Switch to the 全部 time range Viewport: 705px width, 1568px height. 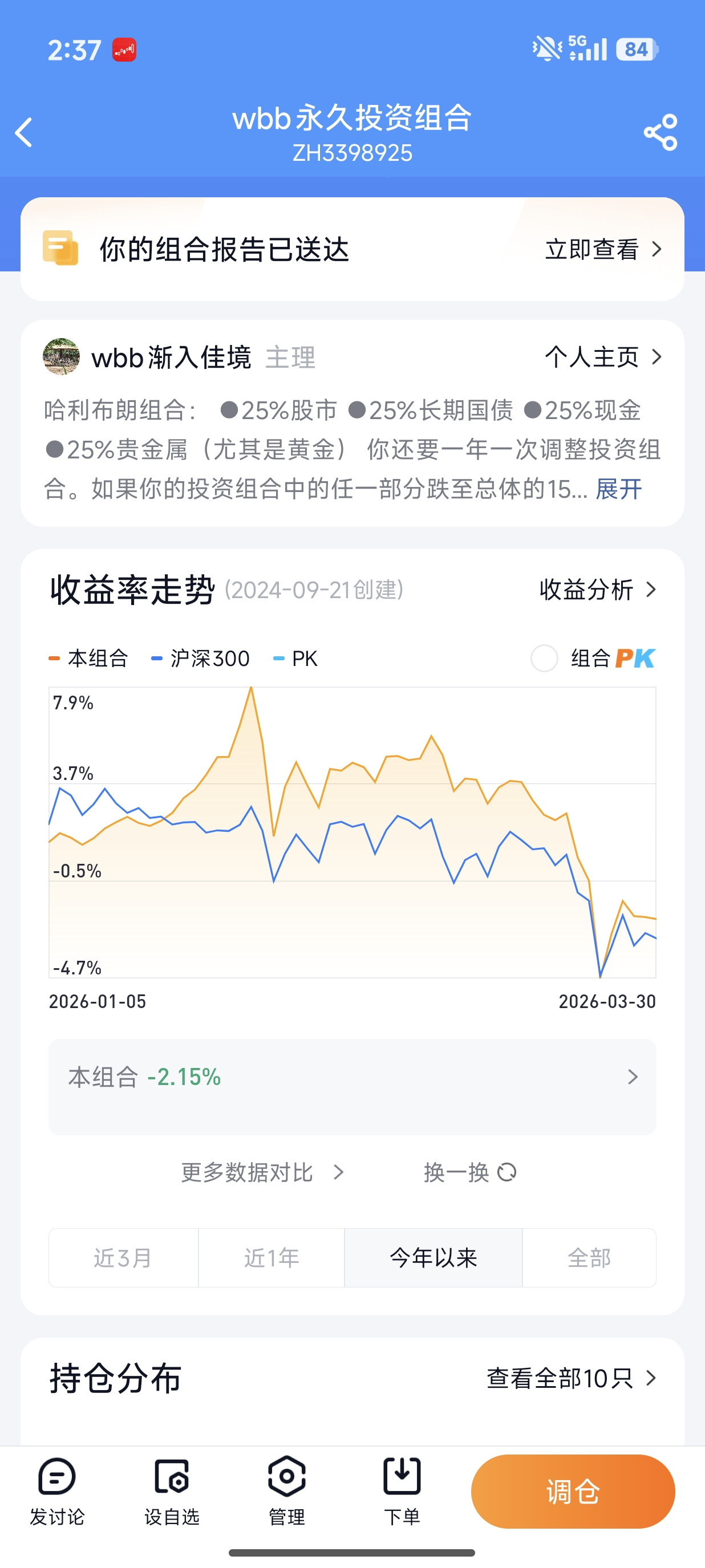point(589,1258)
